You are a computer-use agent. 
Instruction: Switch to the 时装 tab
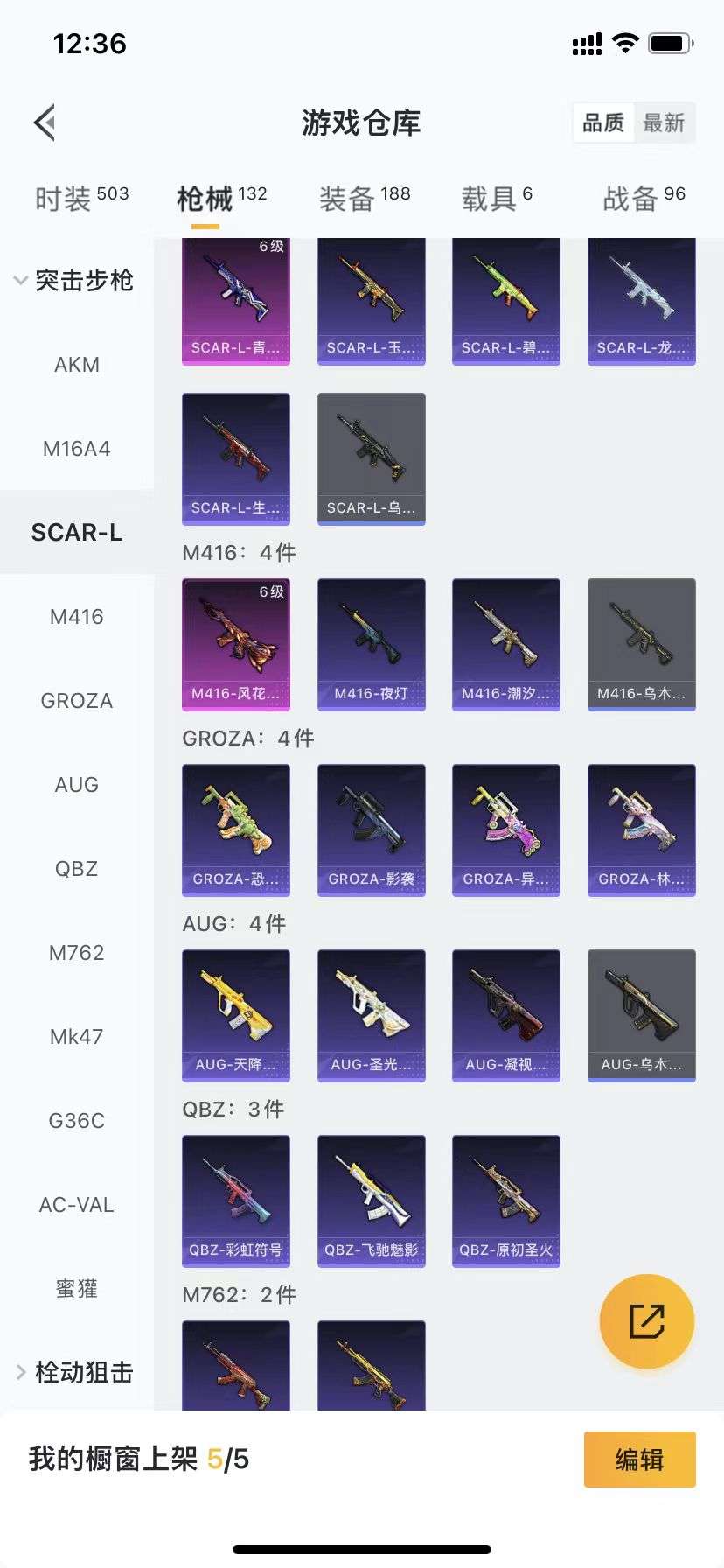click(81, 199)
